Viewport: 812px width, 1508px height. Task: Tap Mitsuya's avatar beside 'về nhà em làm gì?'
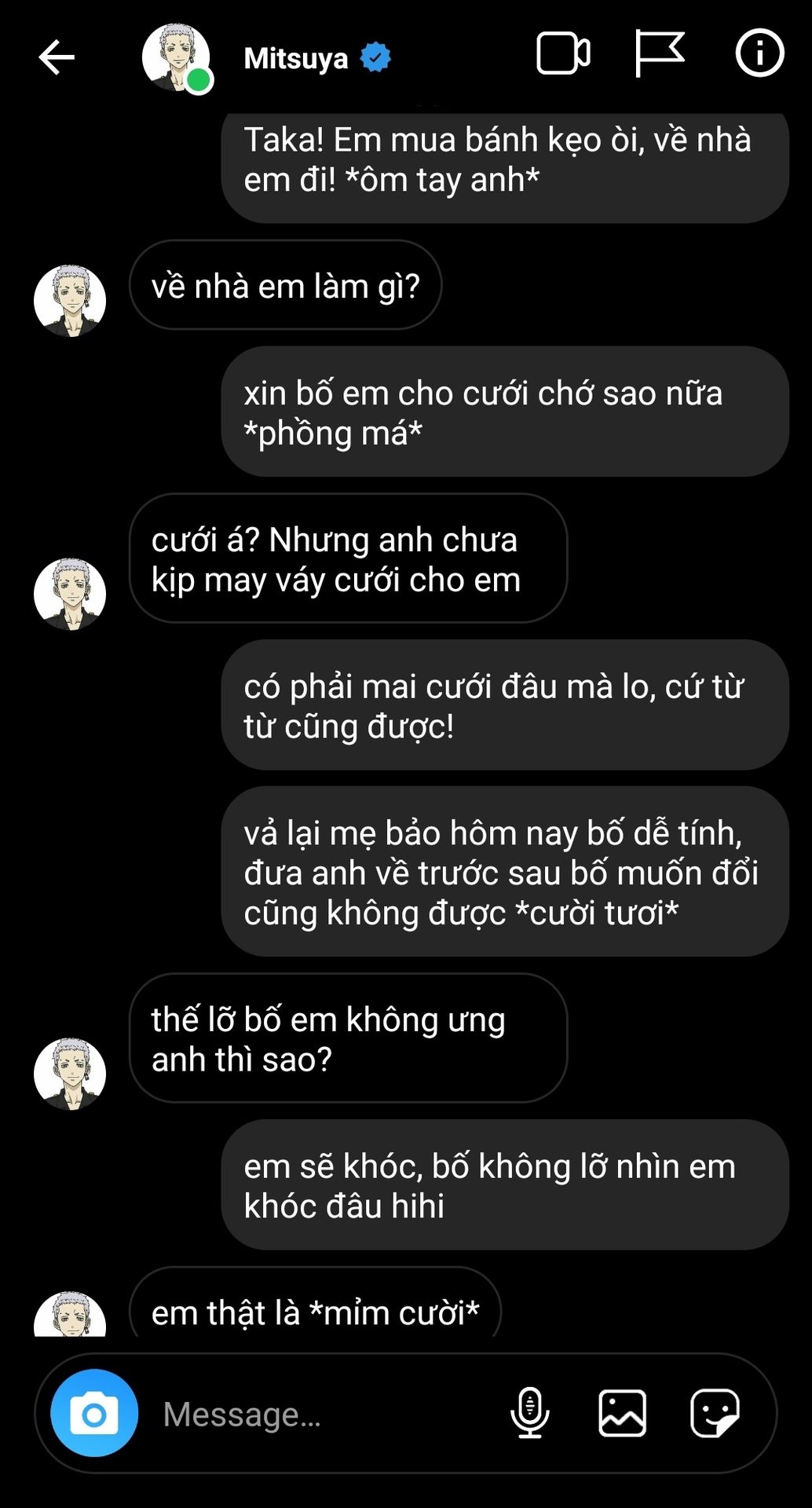(x=70, y=301)
